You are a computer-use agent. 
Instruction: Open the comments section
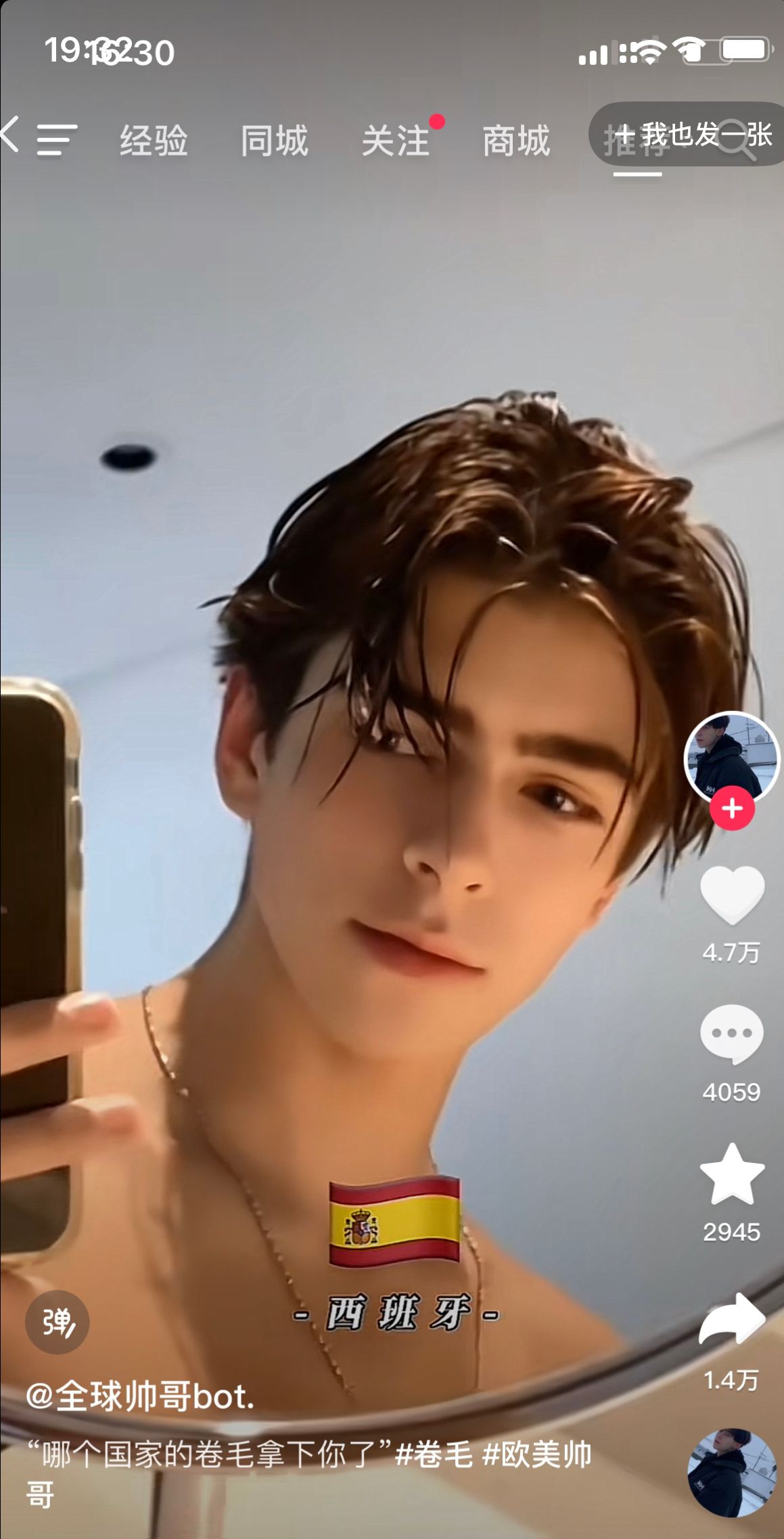[732, 1034]
